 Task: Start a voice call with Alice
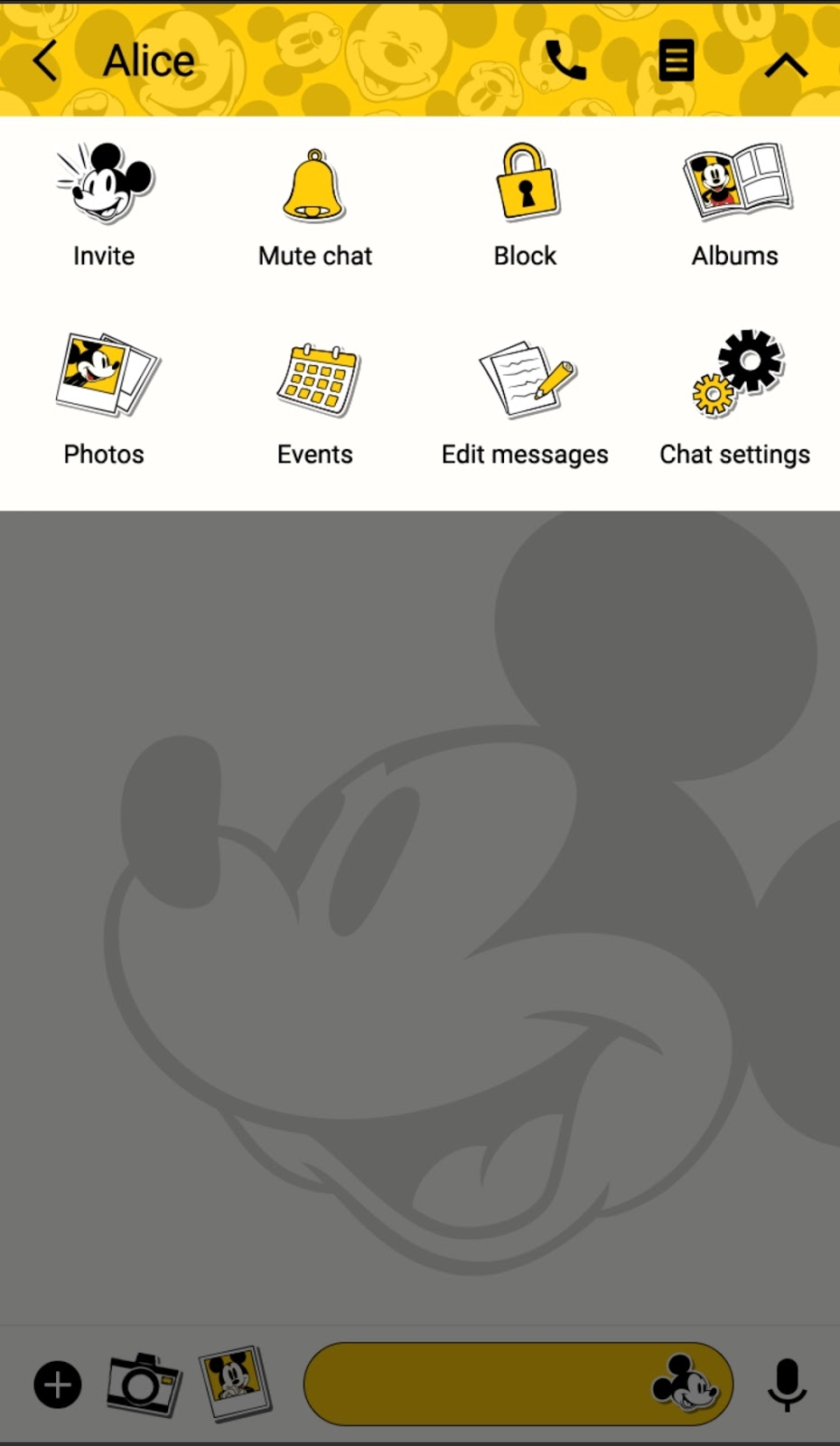[566, 61]
